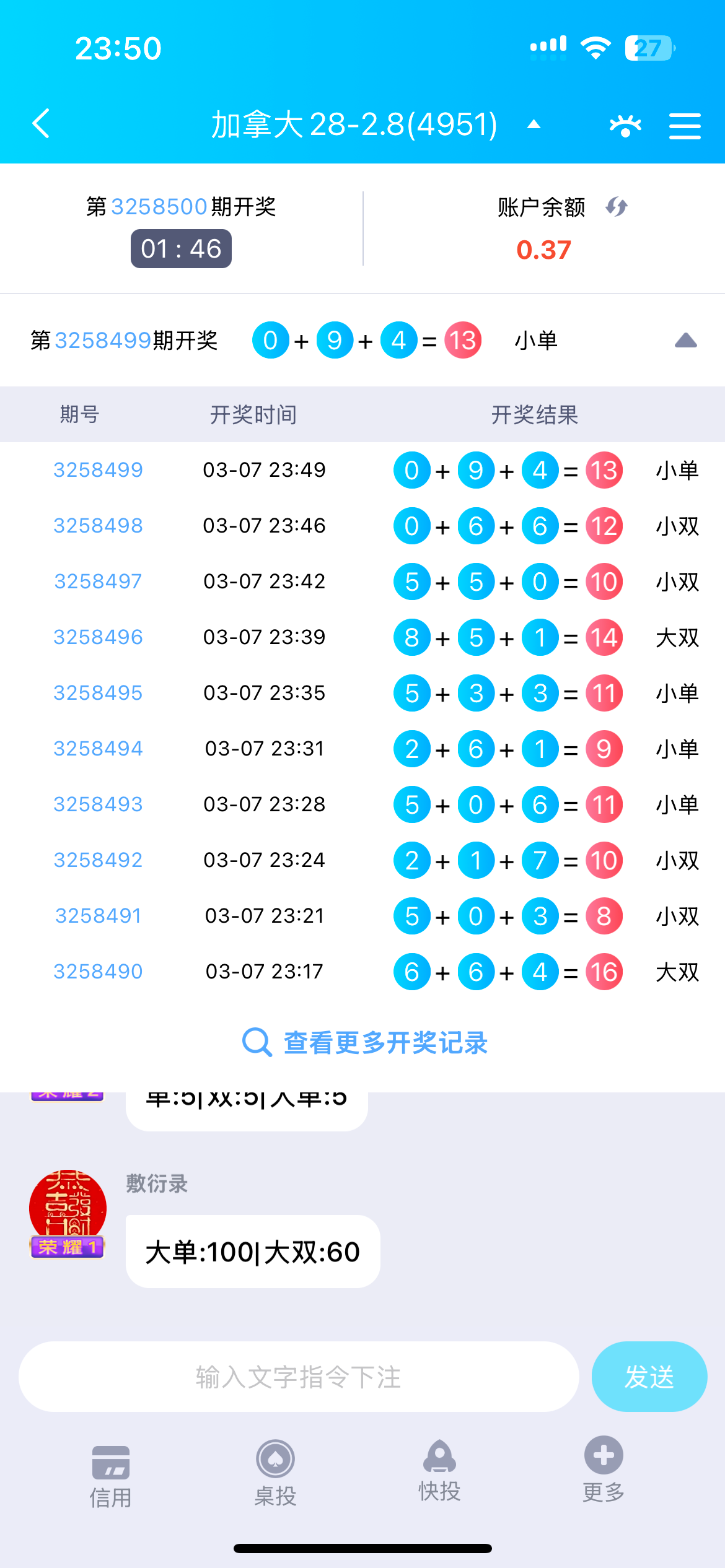Tap the eye visibility icon in the header
Viewport: 725px width, 1568px height.
pos(625,126)
